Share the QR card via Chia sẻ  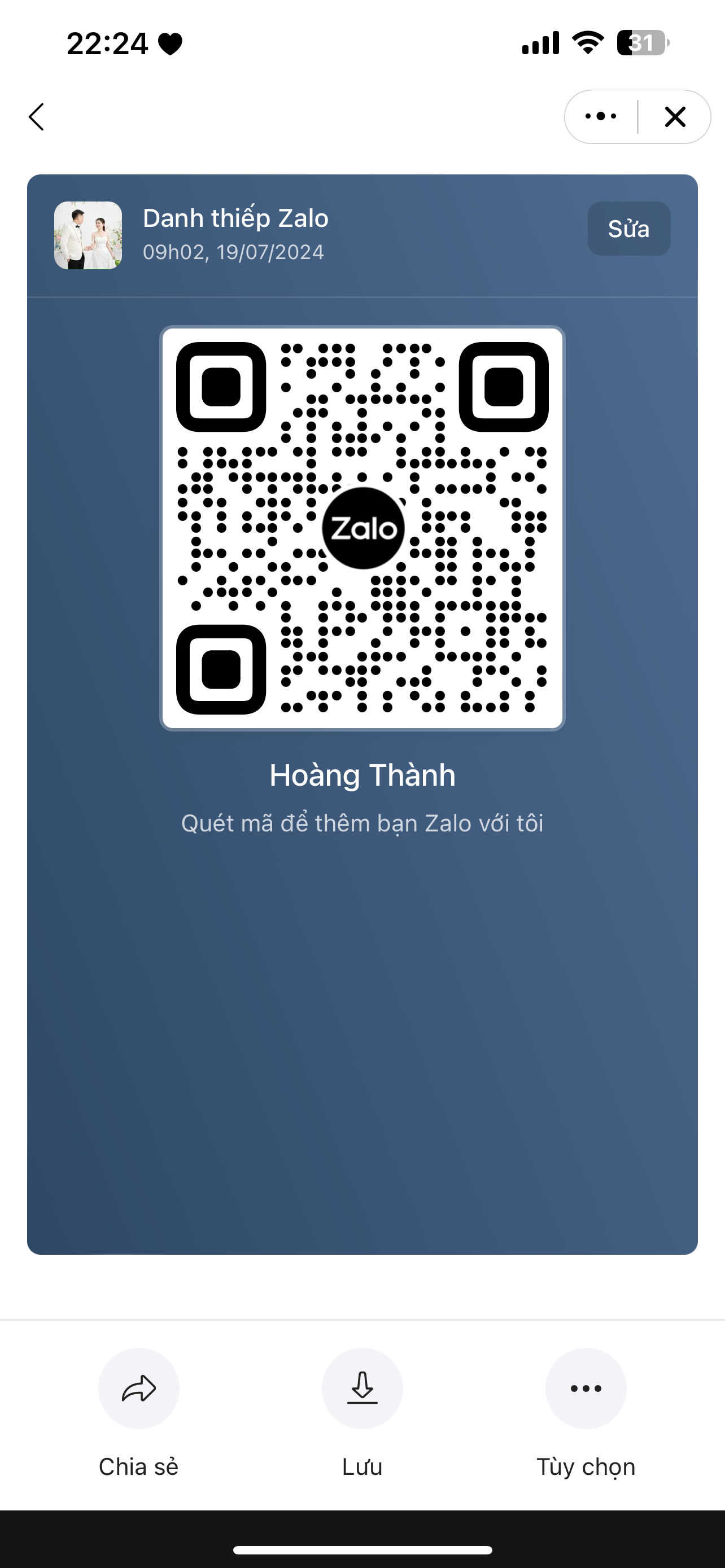coord(139,1388)
